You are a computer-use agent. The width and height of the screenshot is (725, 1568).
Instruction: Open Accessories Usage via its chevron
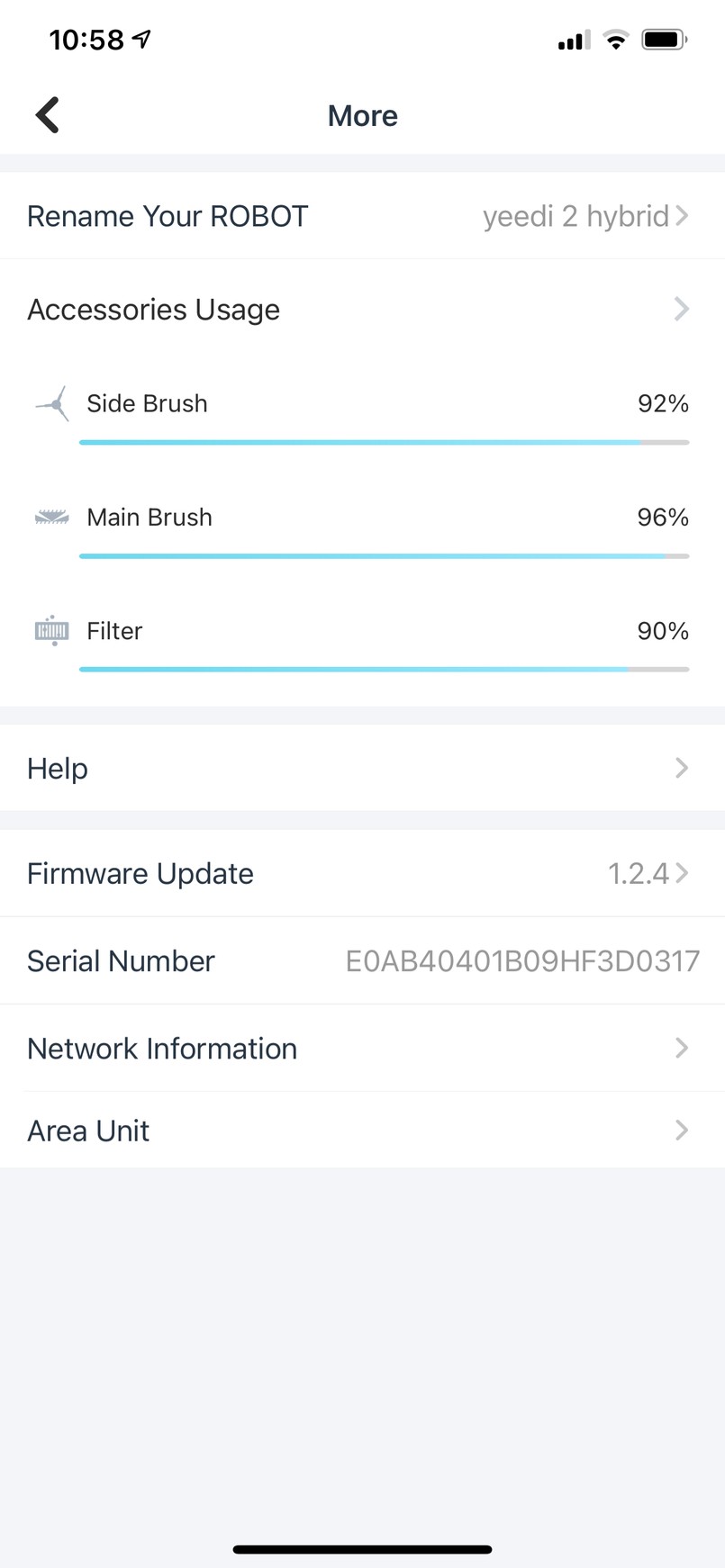click(x=683, y=309)
